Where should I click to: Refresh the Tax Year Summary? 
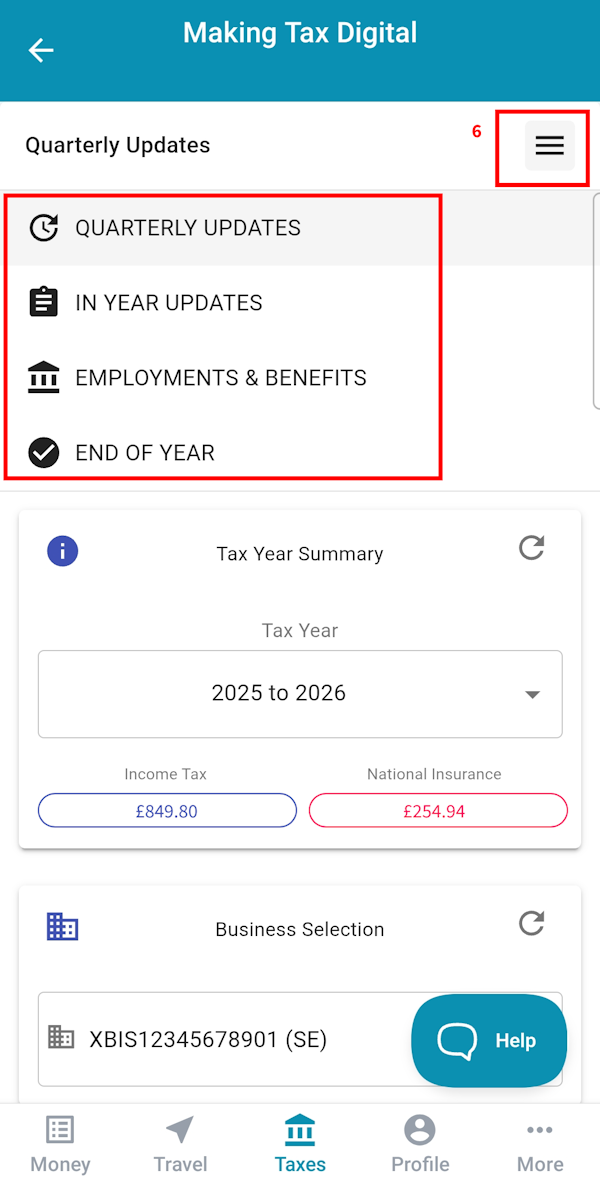pos(531,548)
